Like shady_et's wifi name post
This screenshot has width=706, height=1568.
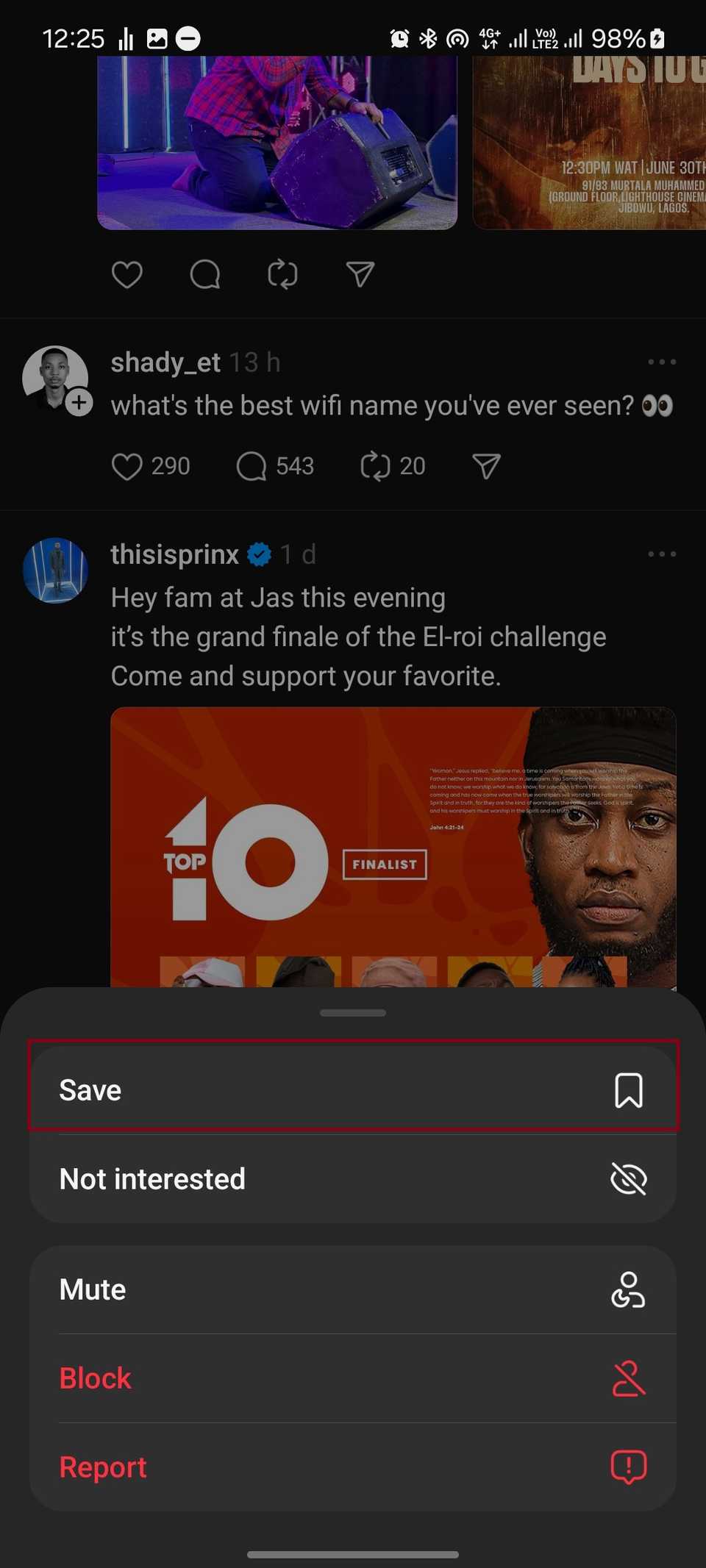pyautogui.click(x=128, y=466)
